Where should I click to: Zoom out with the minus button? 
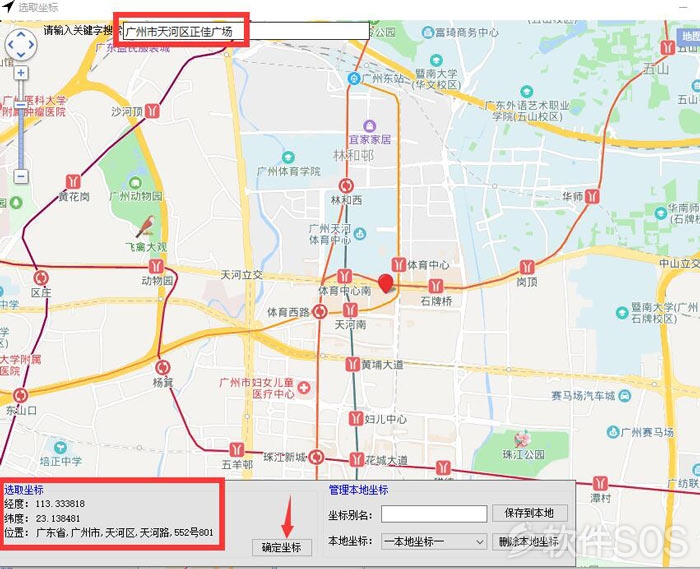click(x=21, y=176)
